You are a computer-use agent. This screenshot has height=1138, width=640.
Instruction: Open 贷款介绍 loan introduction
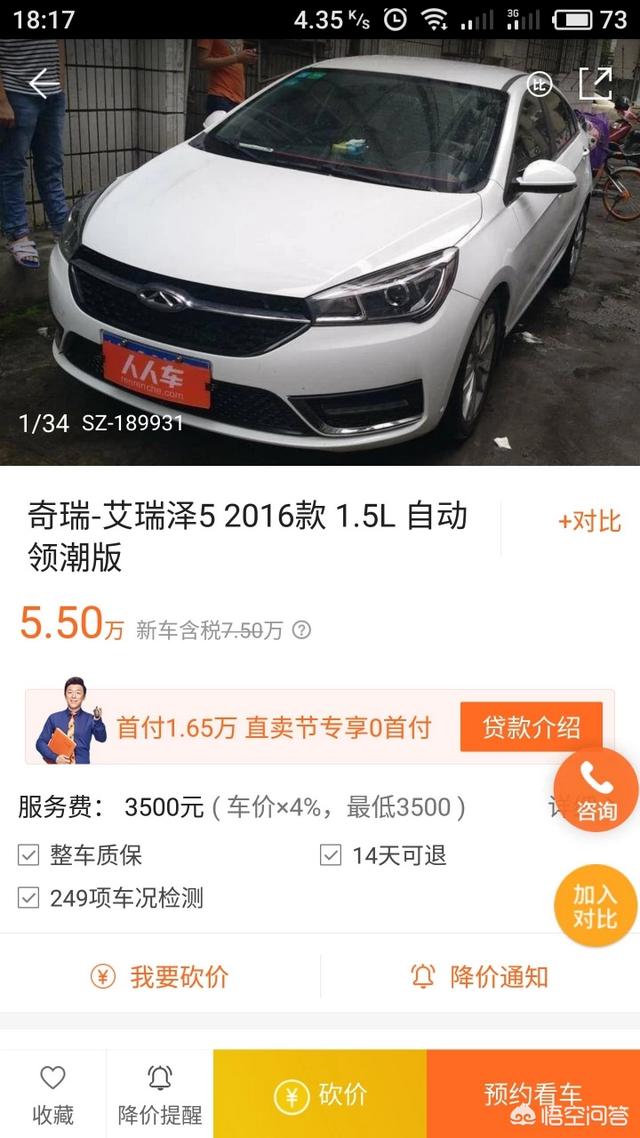coord(531,727)
